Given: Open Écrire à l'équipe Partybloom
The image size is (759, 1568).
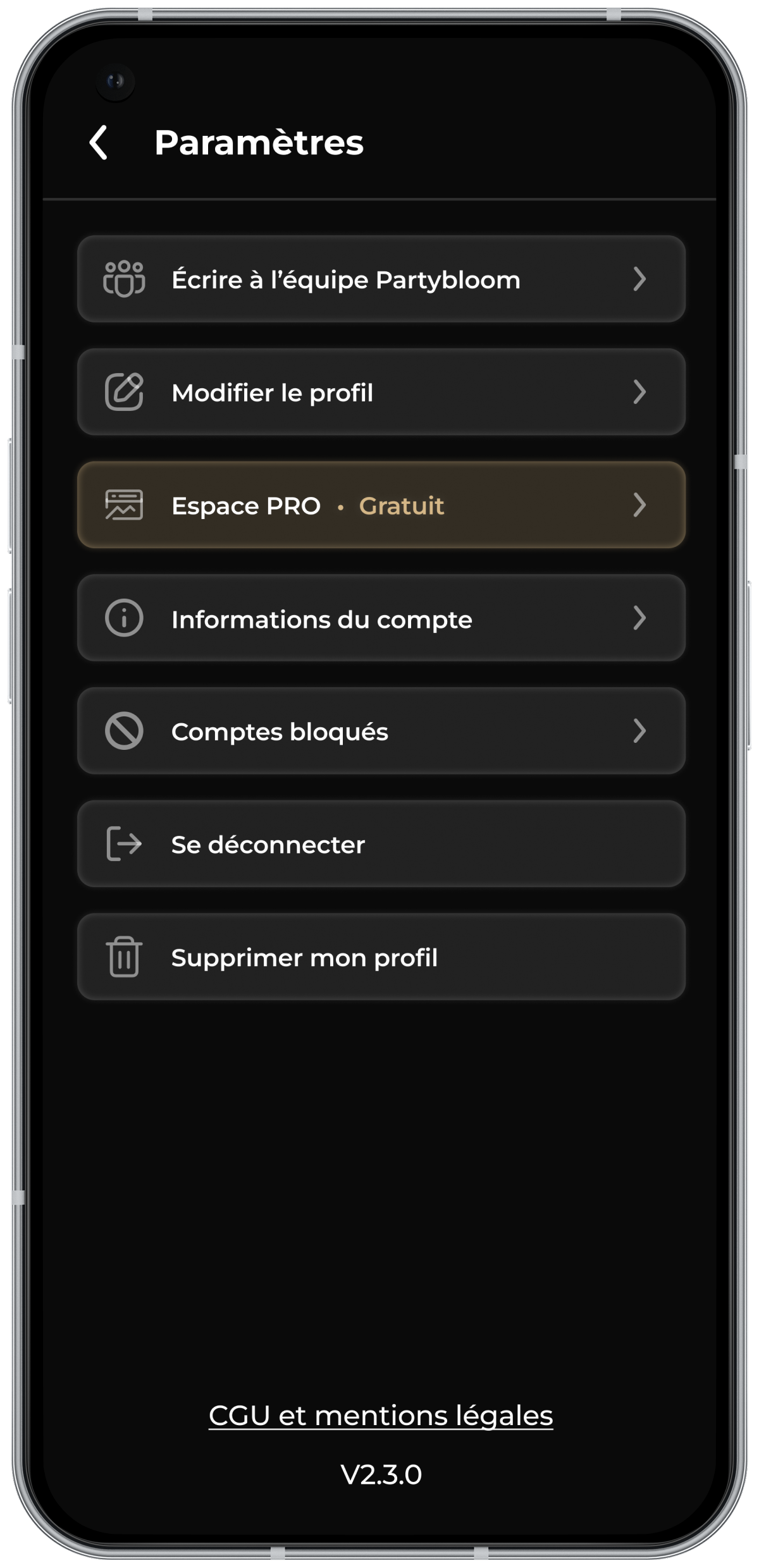Looking at the screenshot, I should [x=381, y=279].
